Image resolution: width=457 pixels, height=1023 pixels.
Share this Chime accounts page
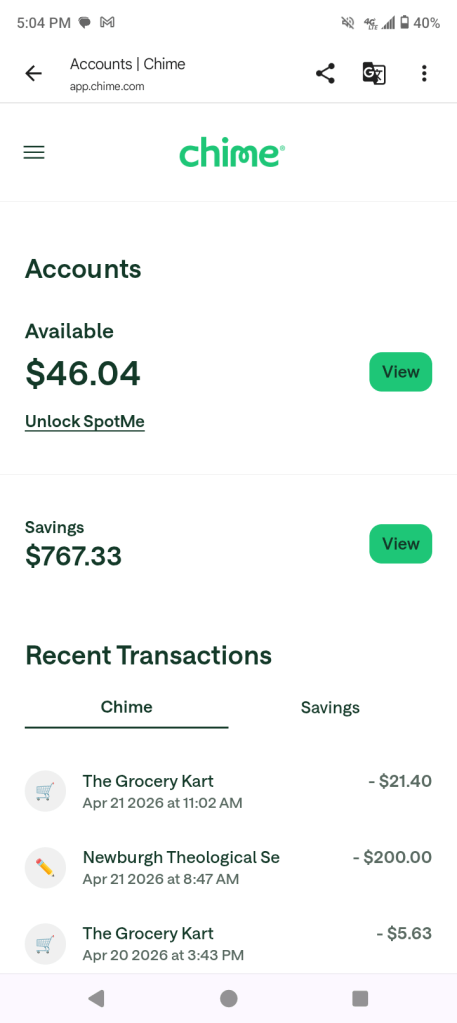[x=325, y=74]
